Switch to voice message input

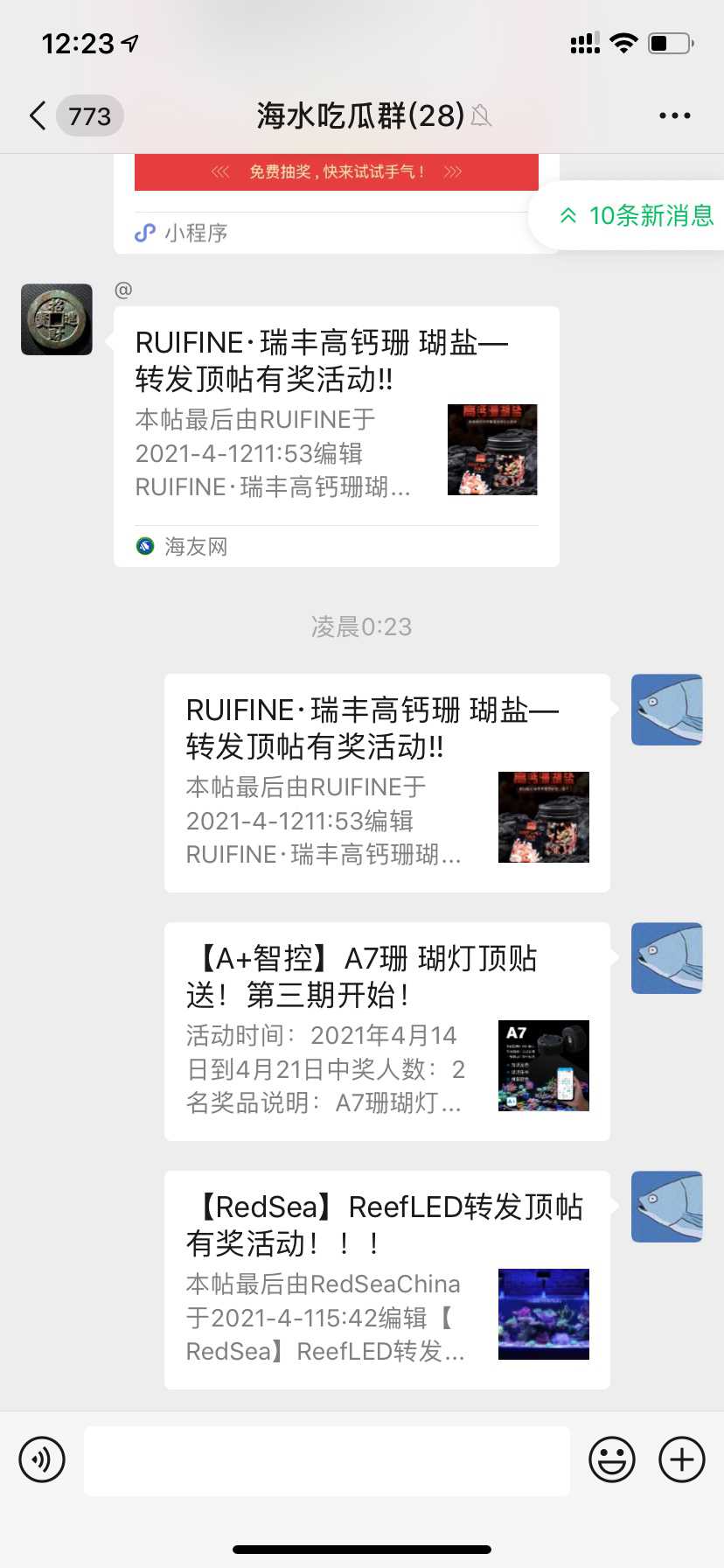click(x=42, y=1459)
